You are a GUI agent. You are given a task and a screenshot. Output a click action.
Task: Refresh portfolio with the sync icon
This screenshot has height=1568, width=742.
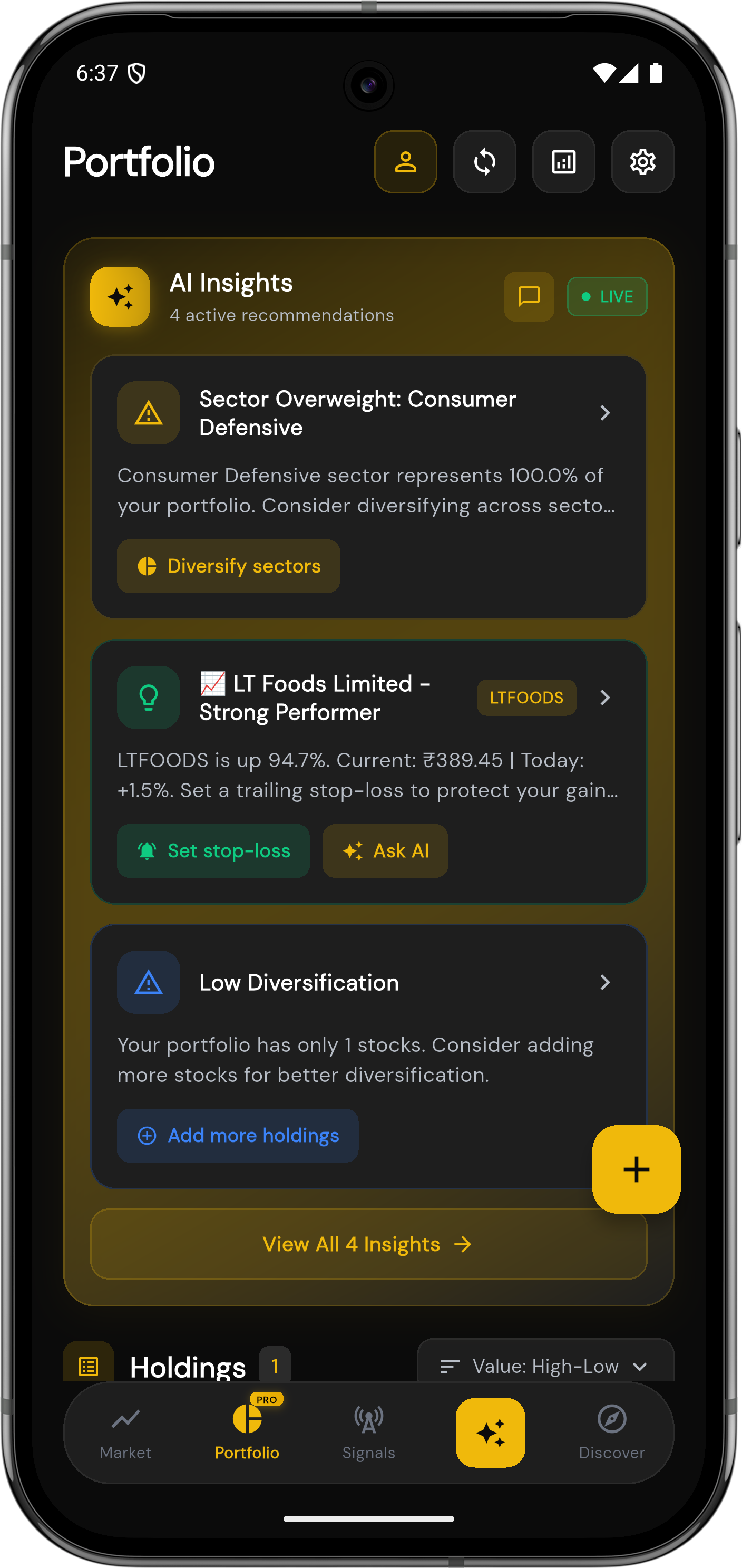tap(484, 162)
